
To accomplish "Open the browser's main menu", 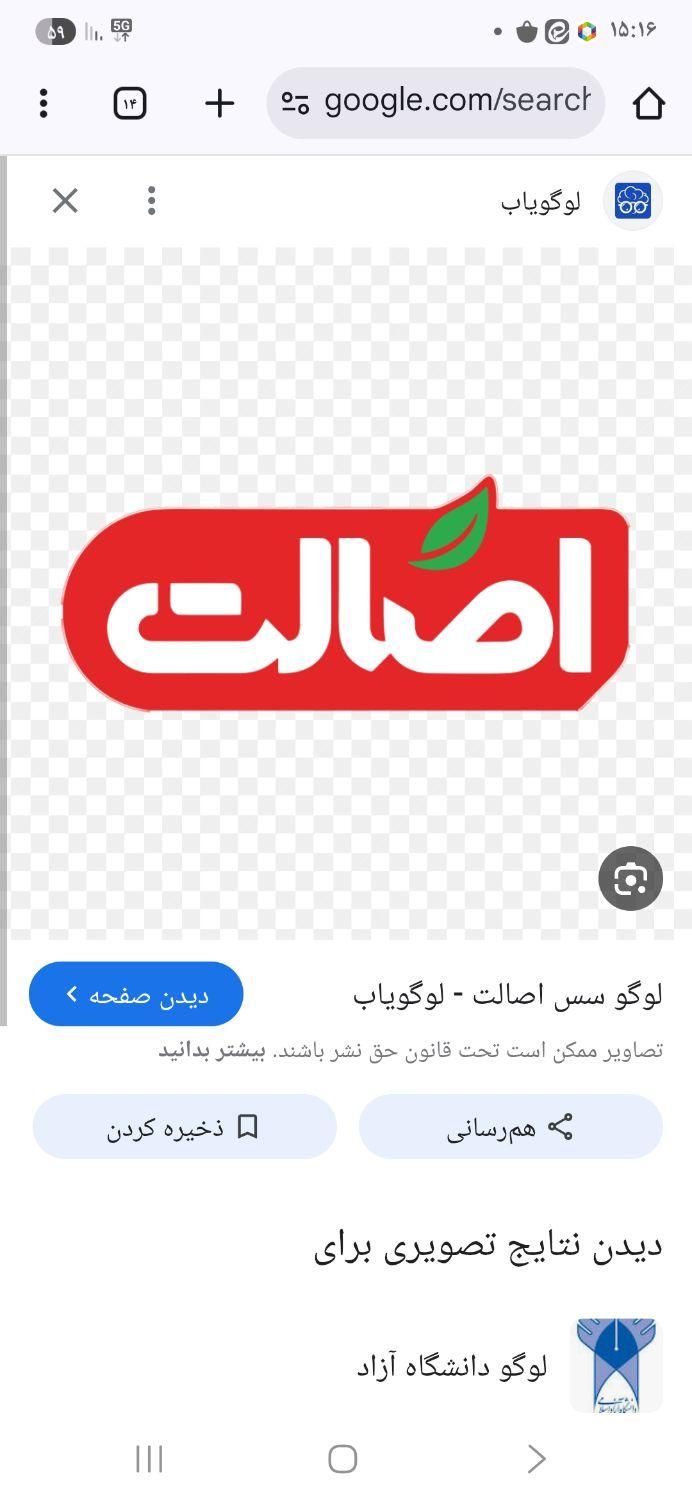I will [43, 103].
